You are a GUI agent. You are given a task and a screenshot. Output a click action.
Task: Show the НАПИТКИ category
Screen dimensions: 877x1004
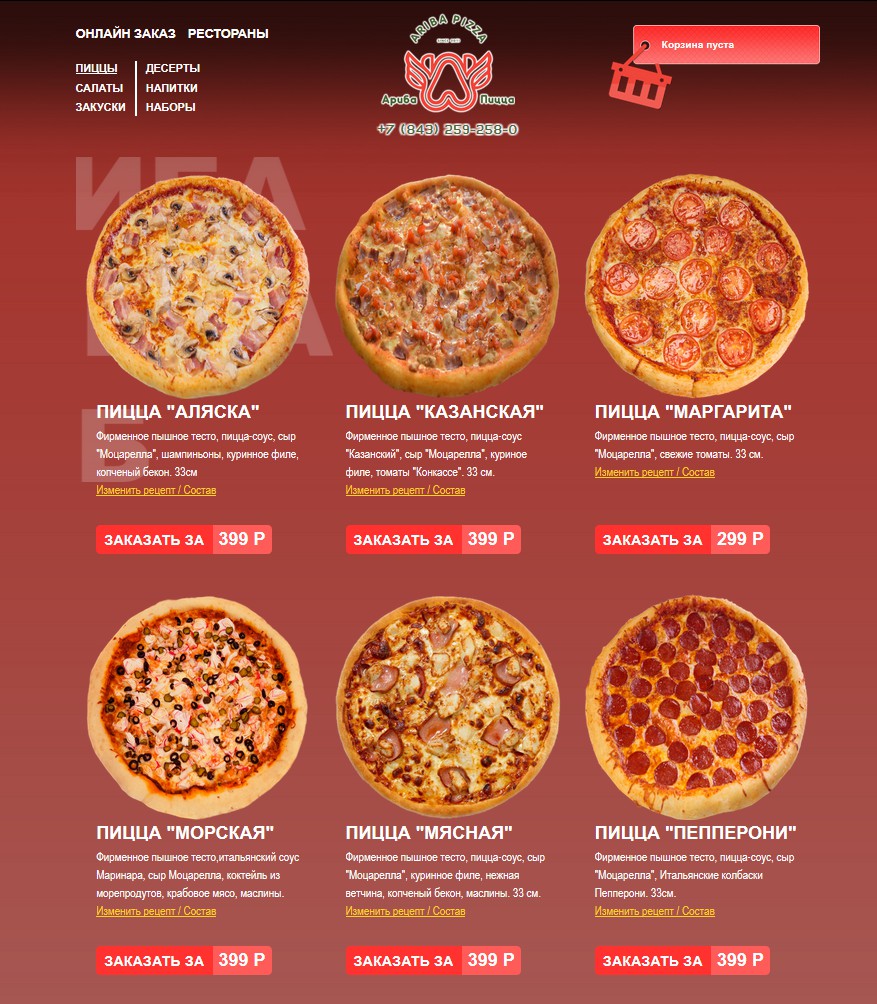[172, 88]
